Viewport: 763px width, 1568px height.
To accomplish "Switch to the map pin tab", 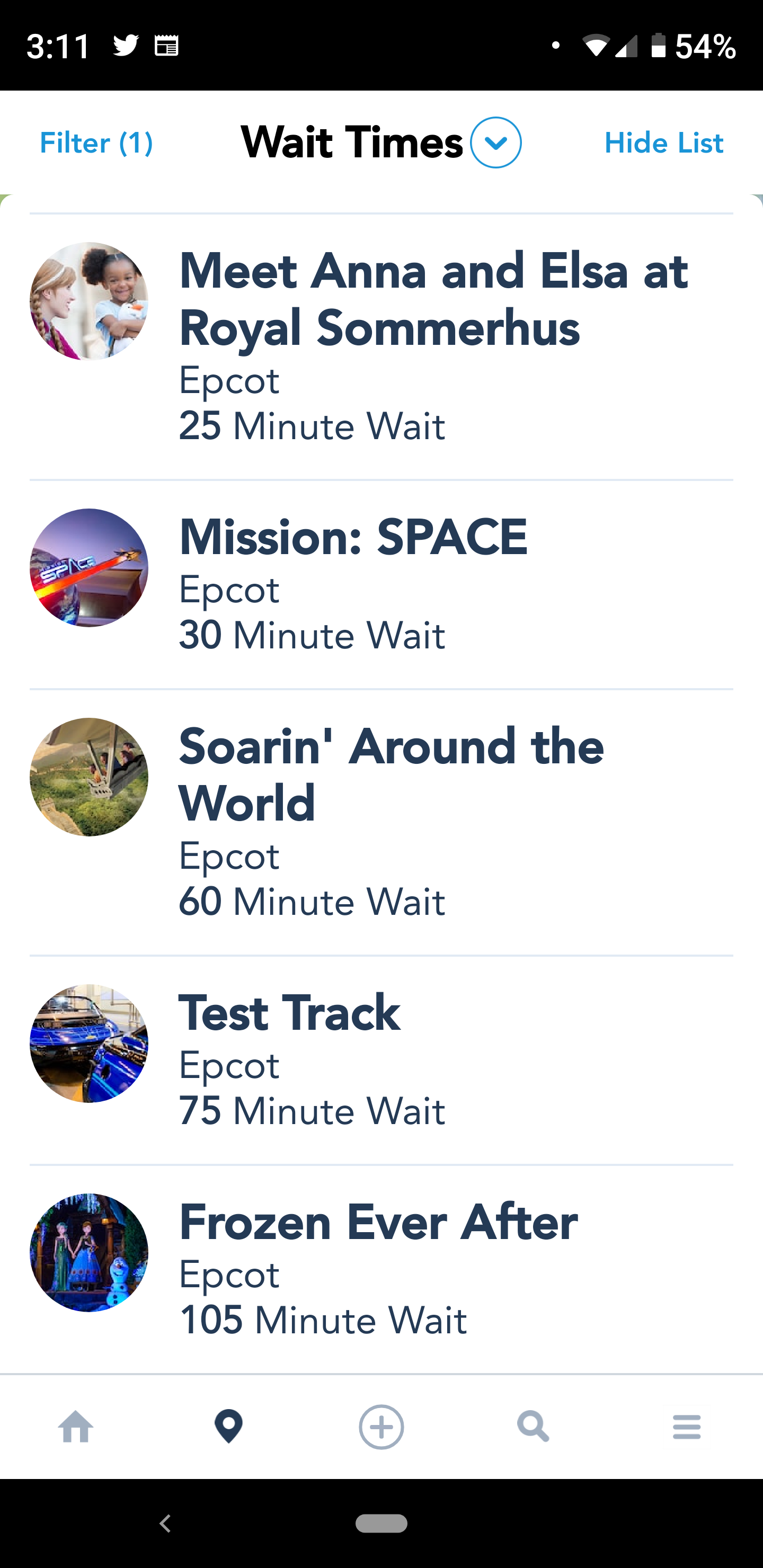I will pos(229,1426).
